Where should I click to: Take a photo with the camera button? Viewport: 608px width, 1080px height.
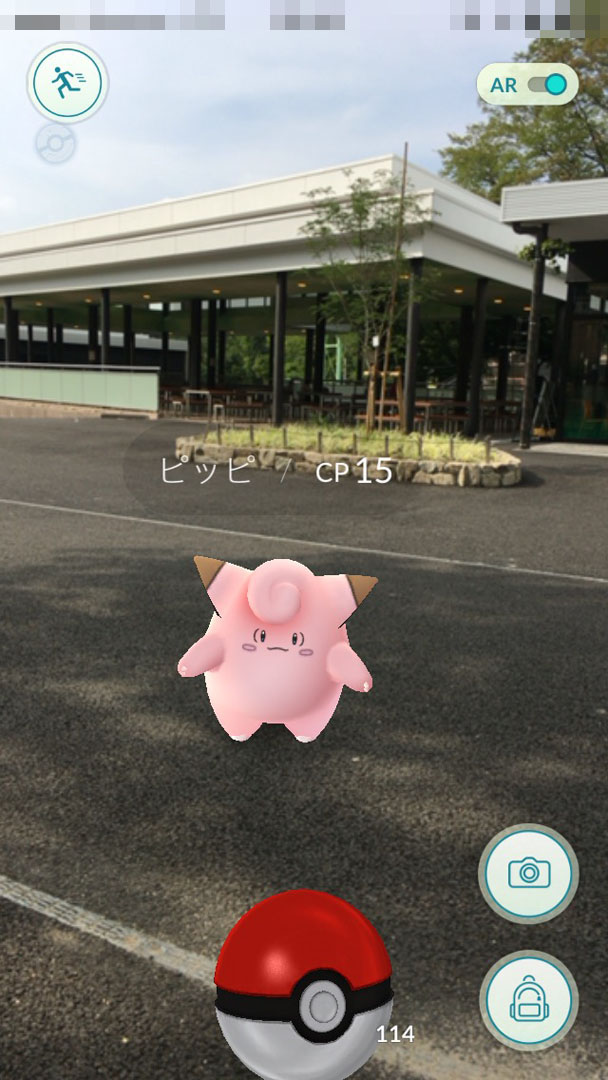click(528, 873)
